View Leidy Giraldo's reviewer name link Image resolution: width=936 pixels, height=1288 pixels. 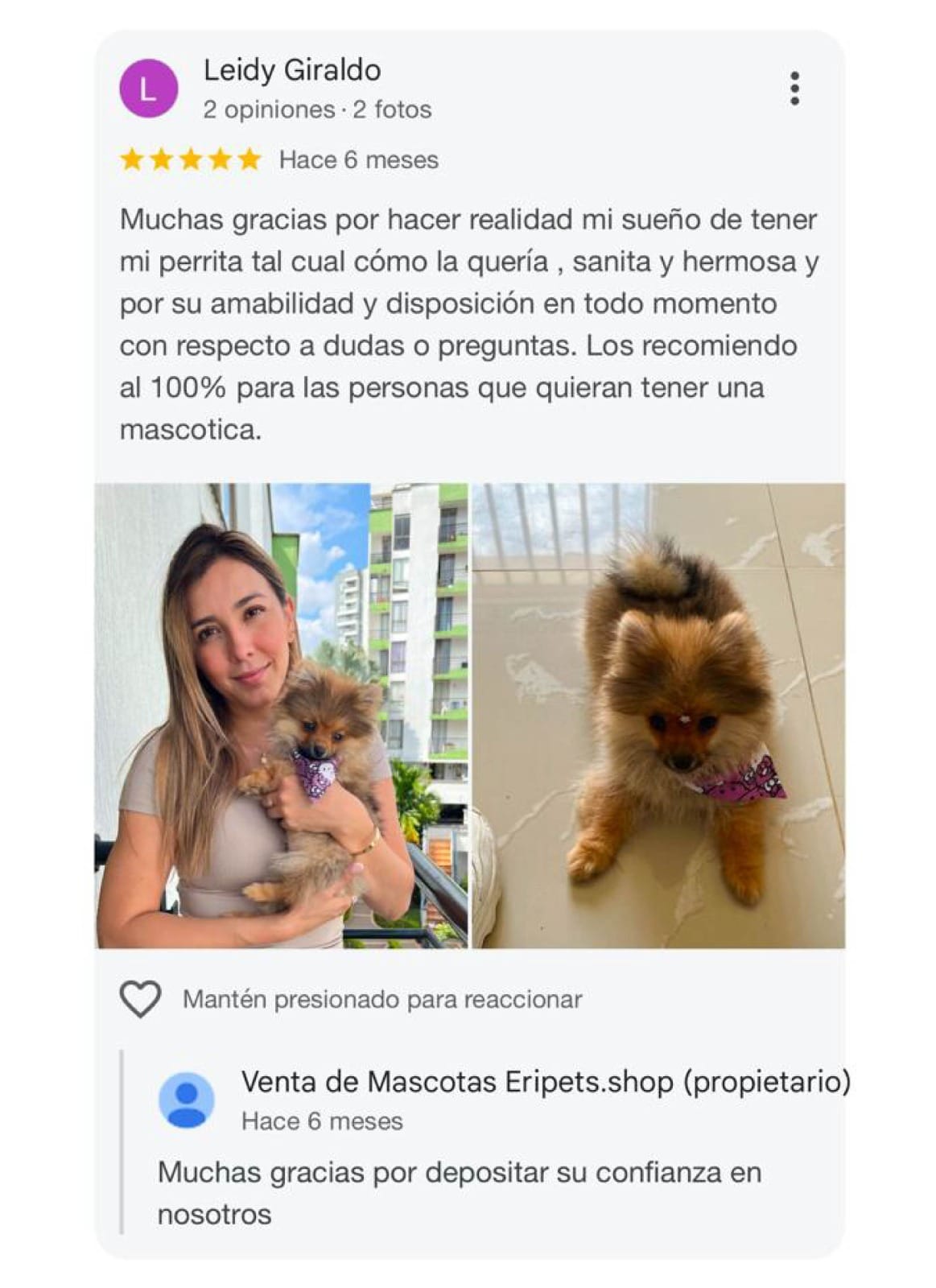click(291, 70)
